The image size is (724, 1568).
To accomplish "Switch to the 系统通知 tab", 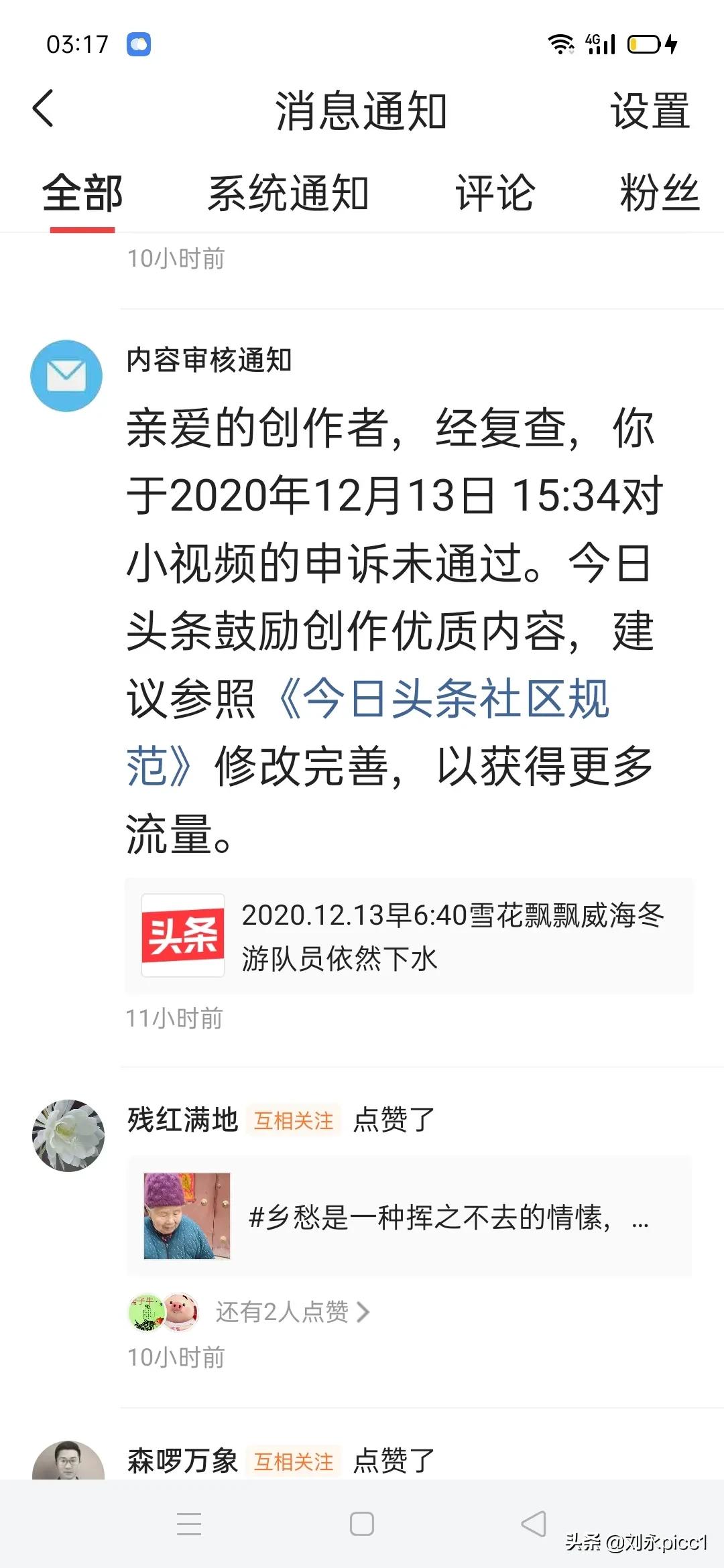I will click(288, 194).
